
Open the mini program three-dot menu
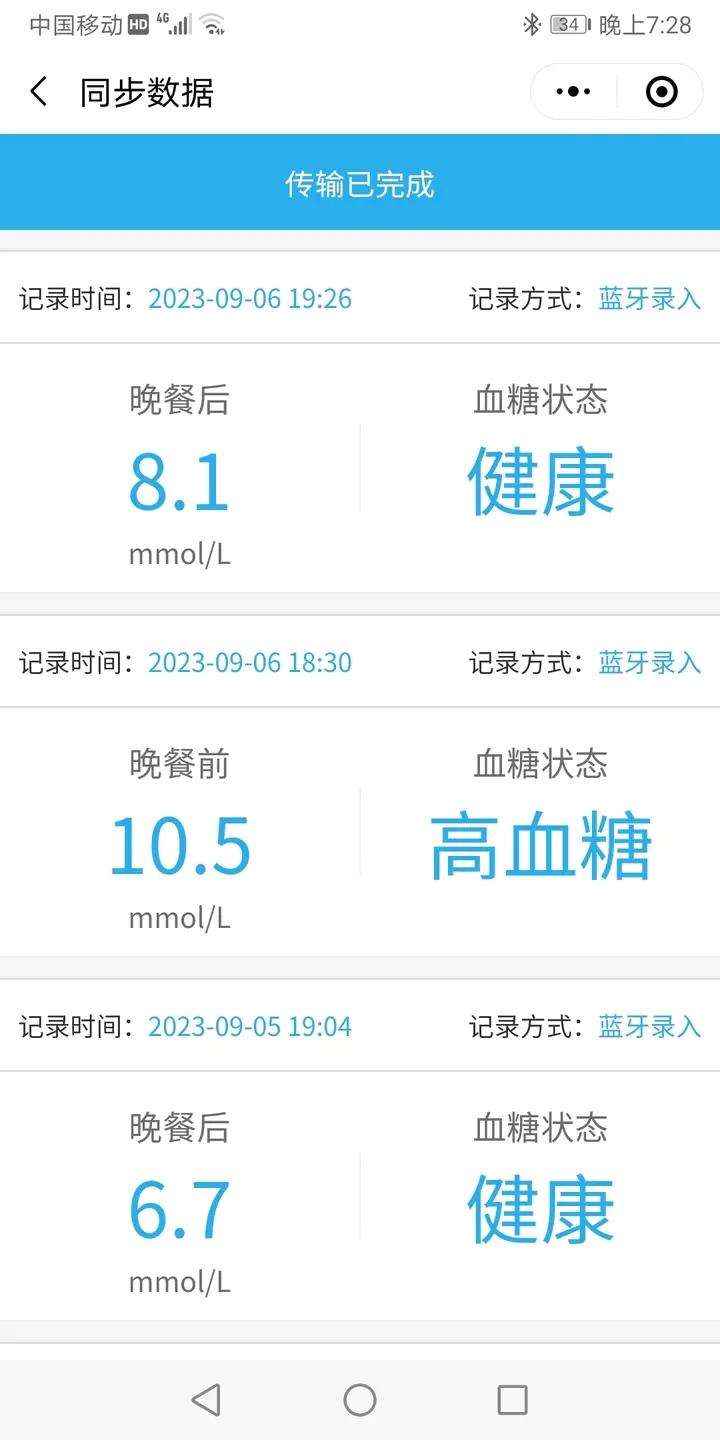(x=573, y=92)
